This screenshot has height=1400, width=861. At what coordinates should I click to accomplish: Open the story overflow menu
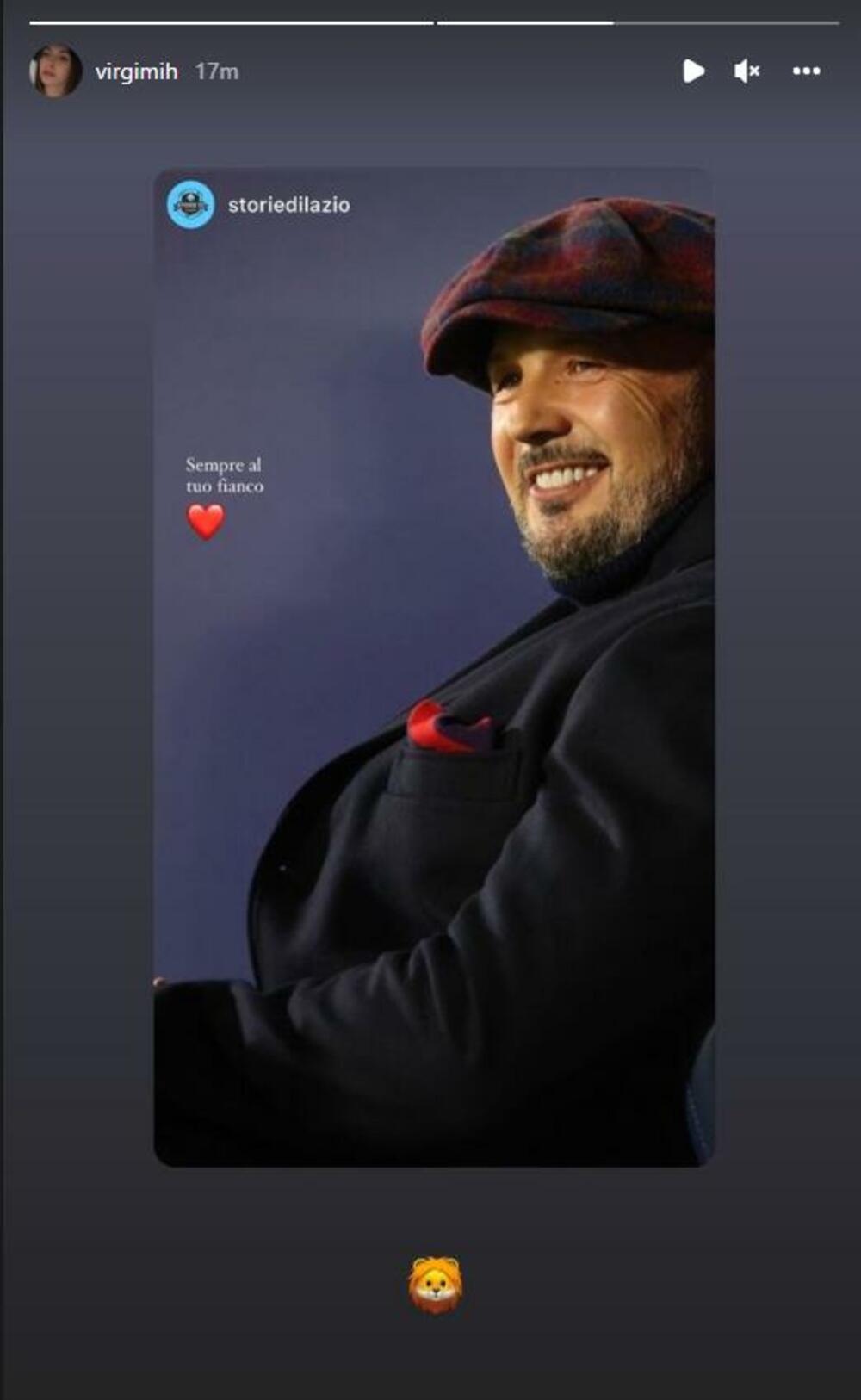[x=806, y=71]
